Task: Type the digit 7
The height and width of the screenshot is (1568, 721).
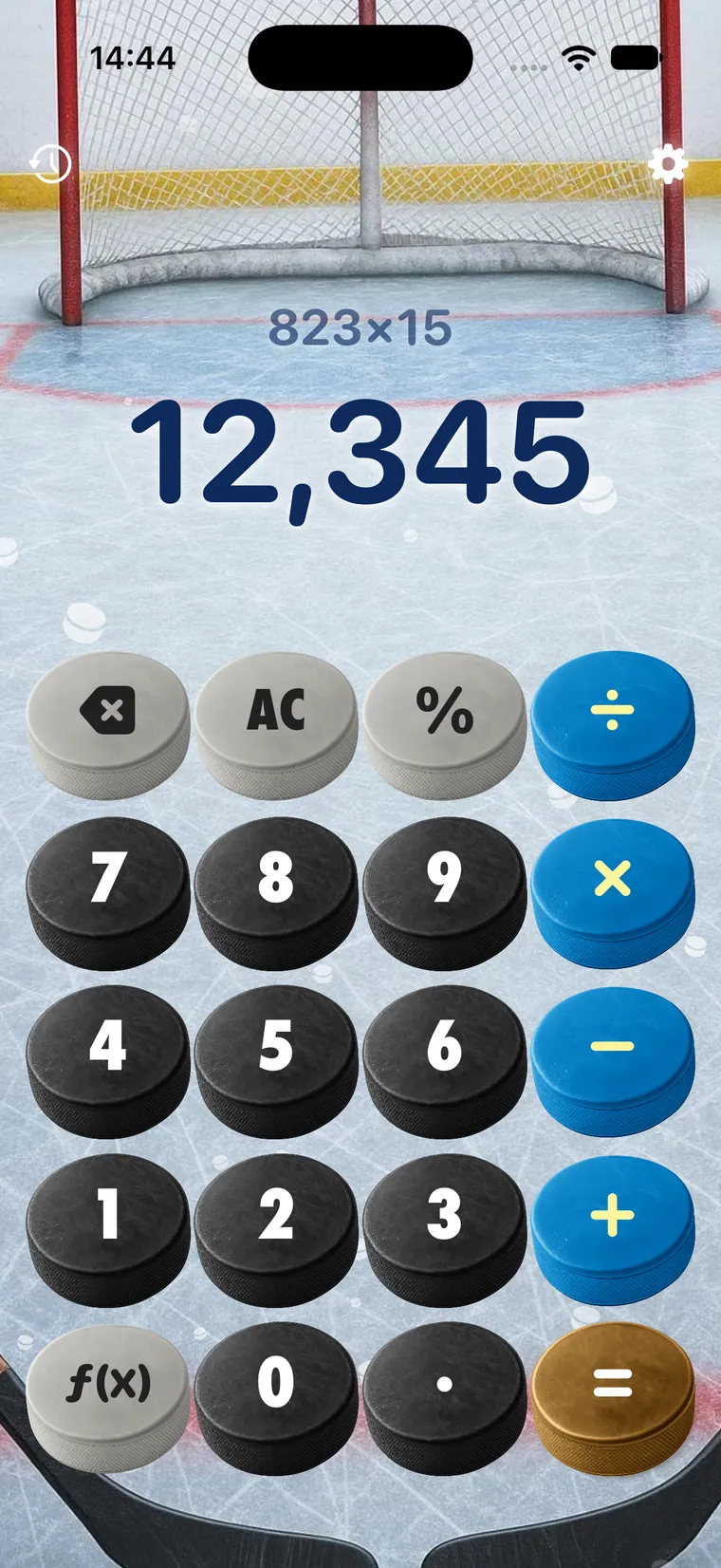Action: pyautogui.click(x=108, y=892)
